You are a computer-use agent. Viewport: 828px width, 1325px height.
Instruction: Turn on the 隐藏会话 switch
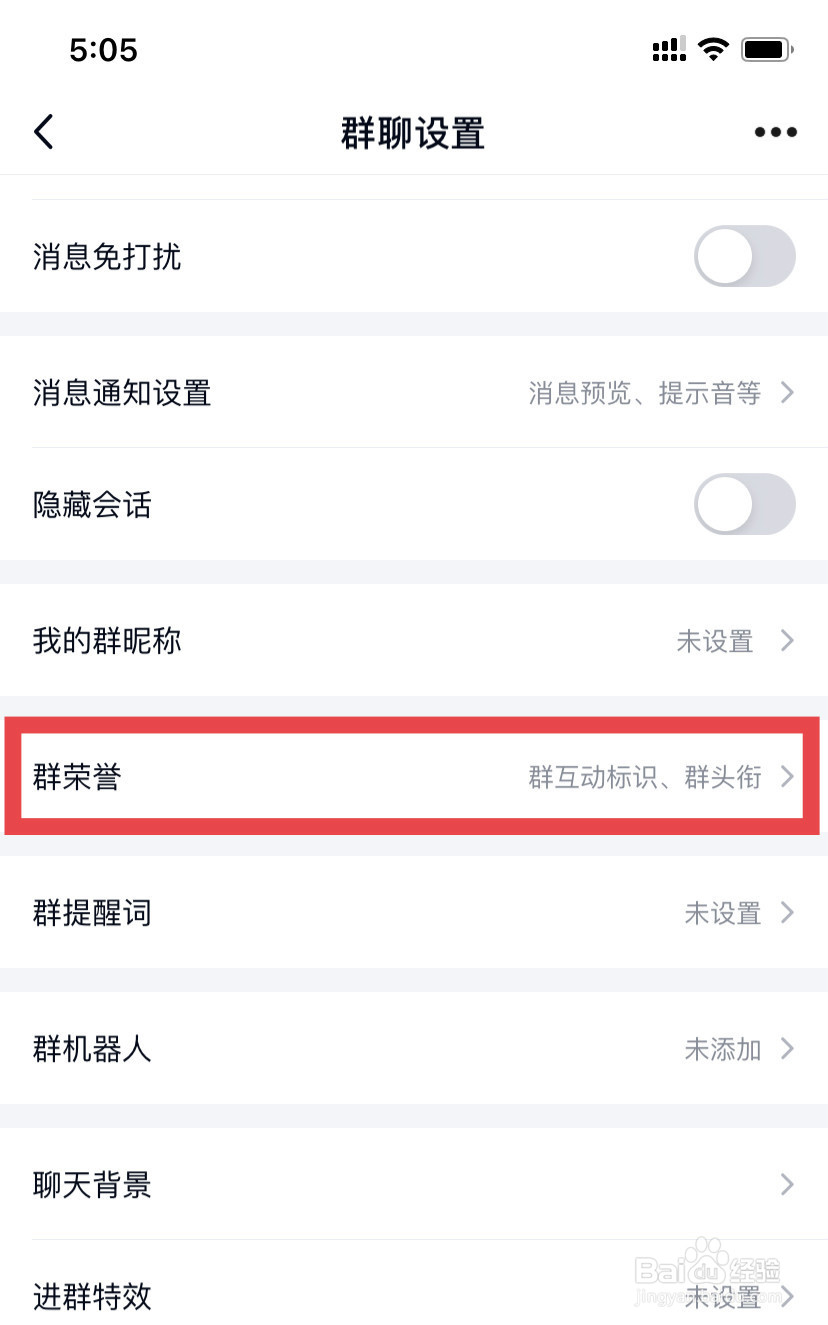[x=745, y=504]
